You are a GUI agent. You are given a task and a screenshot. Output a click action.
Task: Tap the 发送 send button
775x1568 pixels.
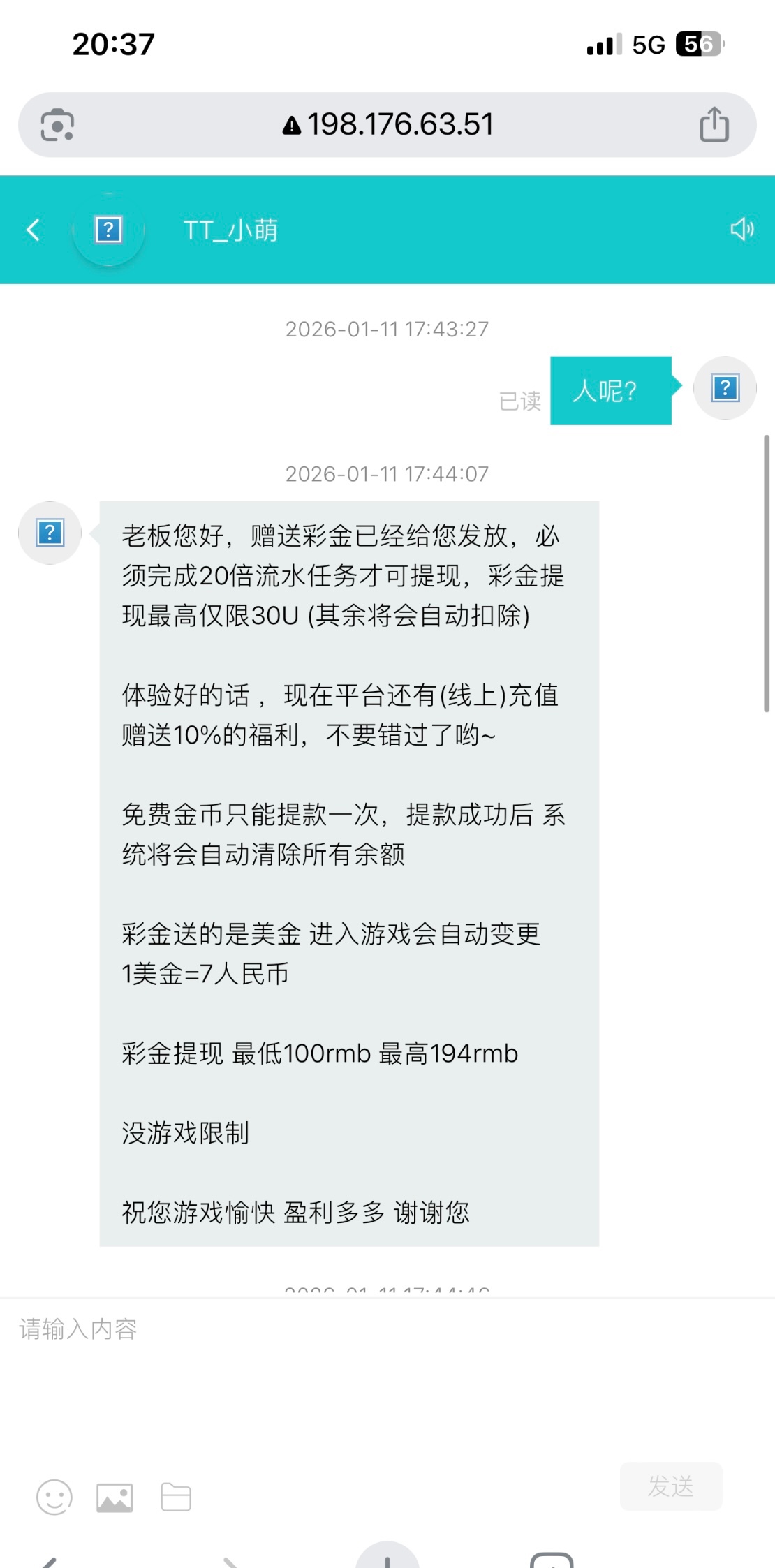point(670,1486)
